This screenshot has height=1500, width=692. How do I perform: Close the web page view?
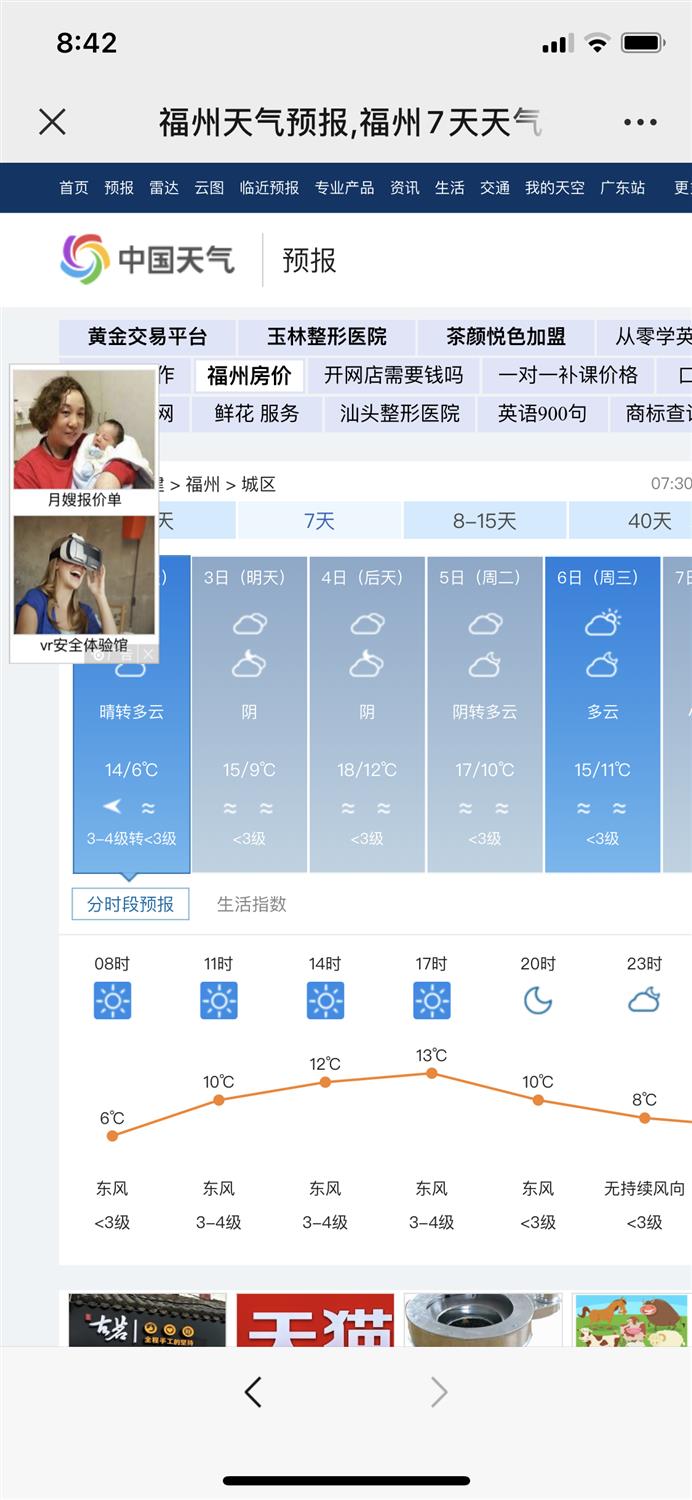(52, 122)
